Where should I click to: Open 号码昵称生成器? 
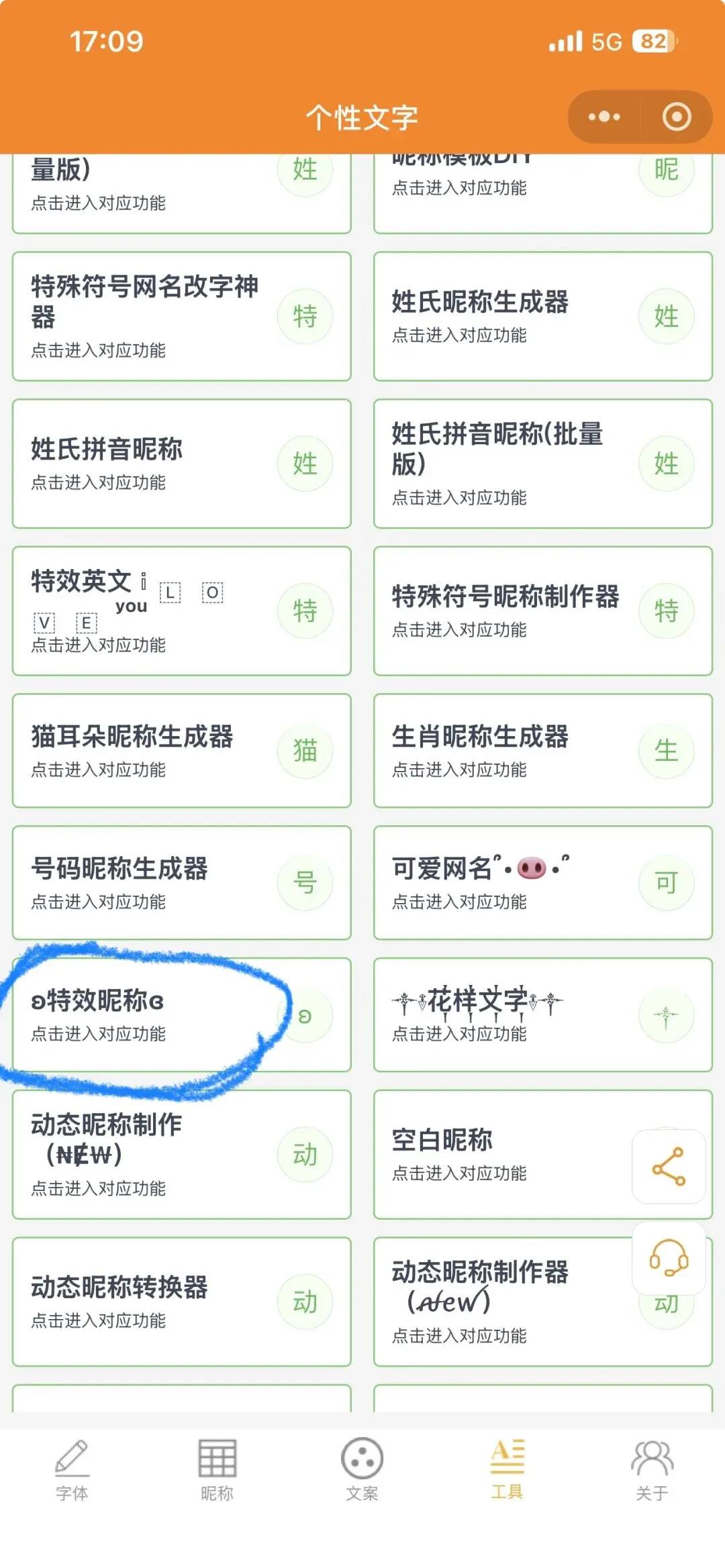tap(181, 883)
